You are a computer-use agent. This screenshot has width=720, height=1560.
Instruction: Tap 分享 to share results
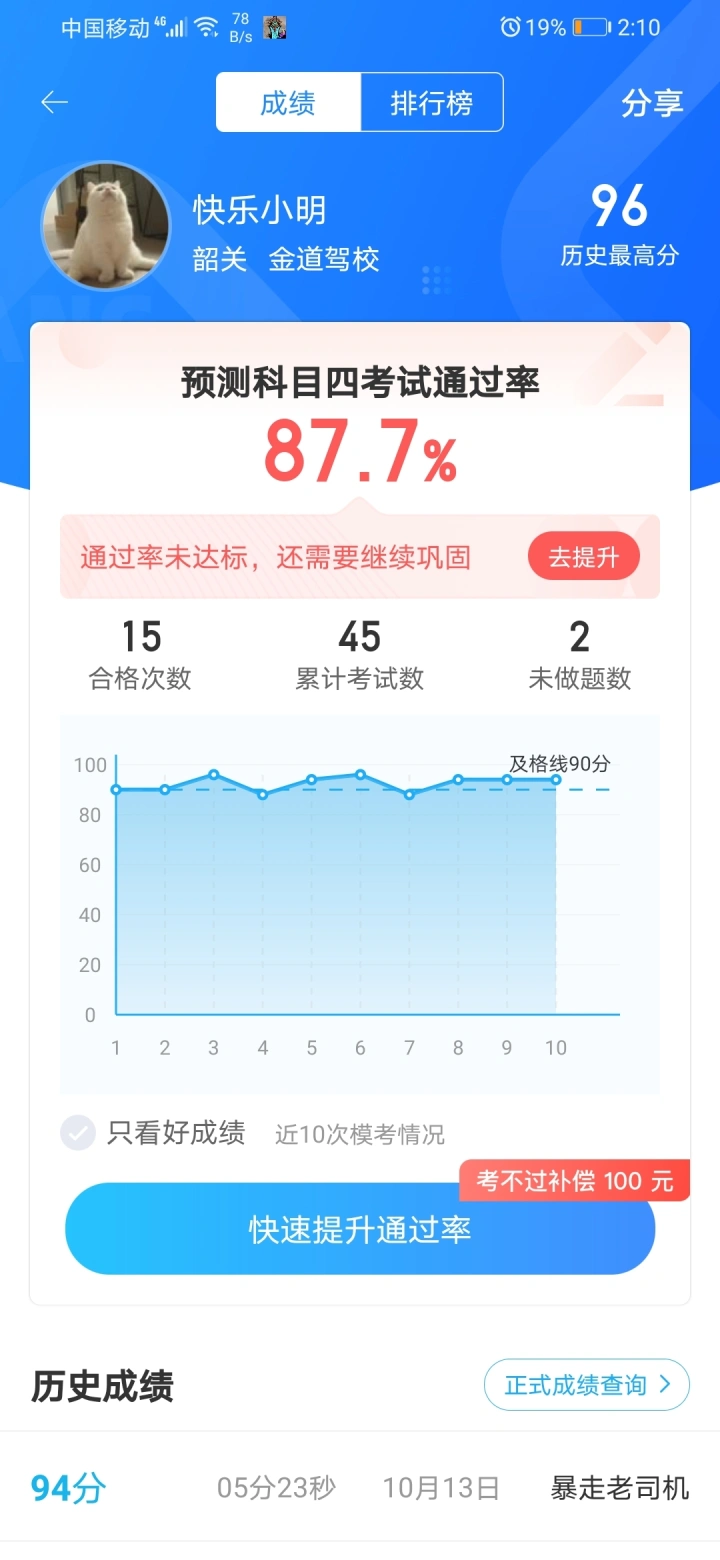652,103
